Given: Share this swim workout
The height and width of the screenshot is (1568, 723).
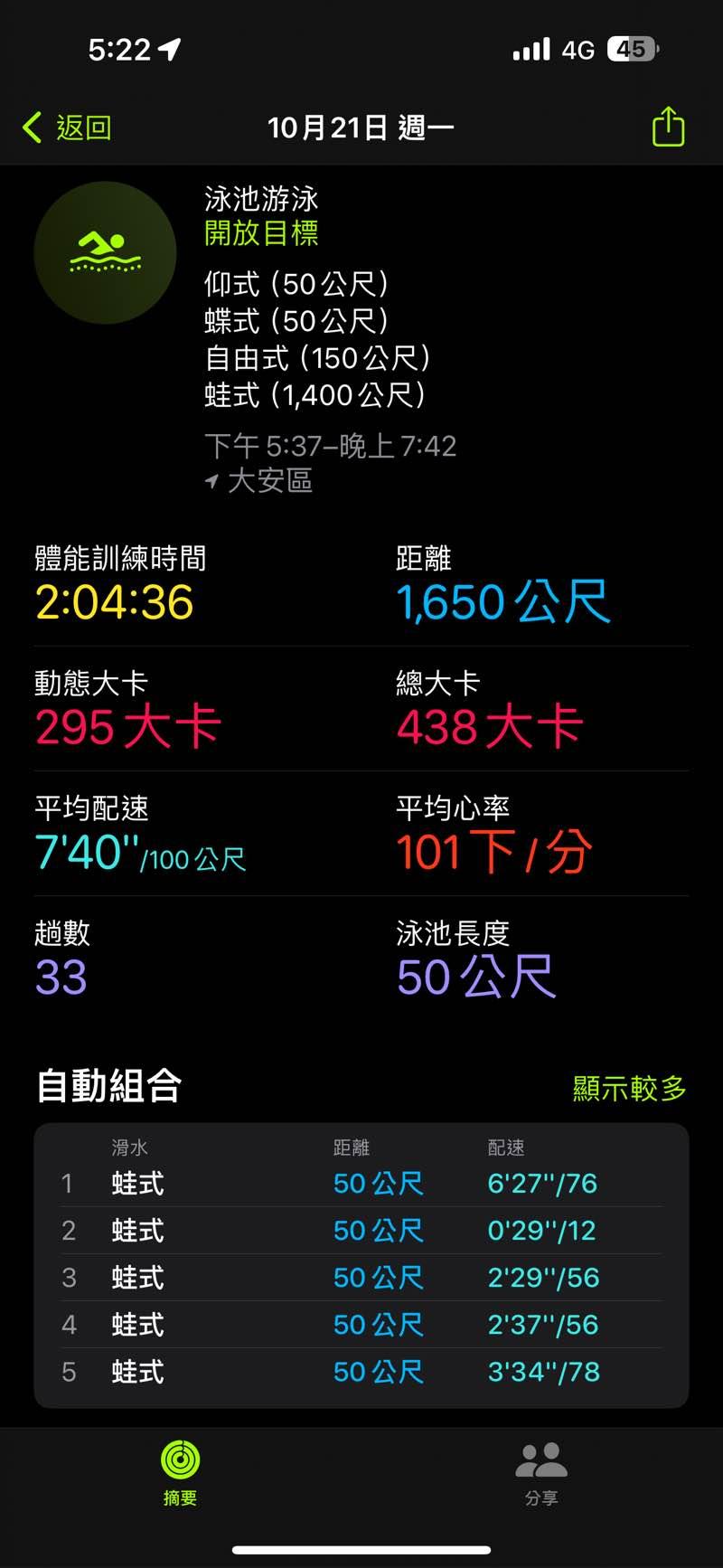Looking at the screenshot, I should [x=668, y=127].
